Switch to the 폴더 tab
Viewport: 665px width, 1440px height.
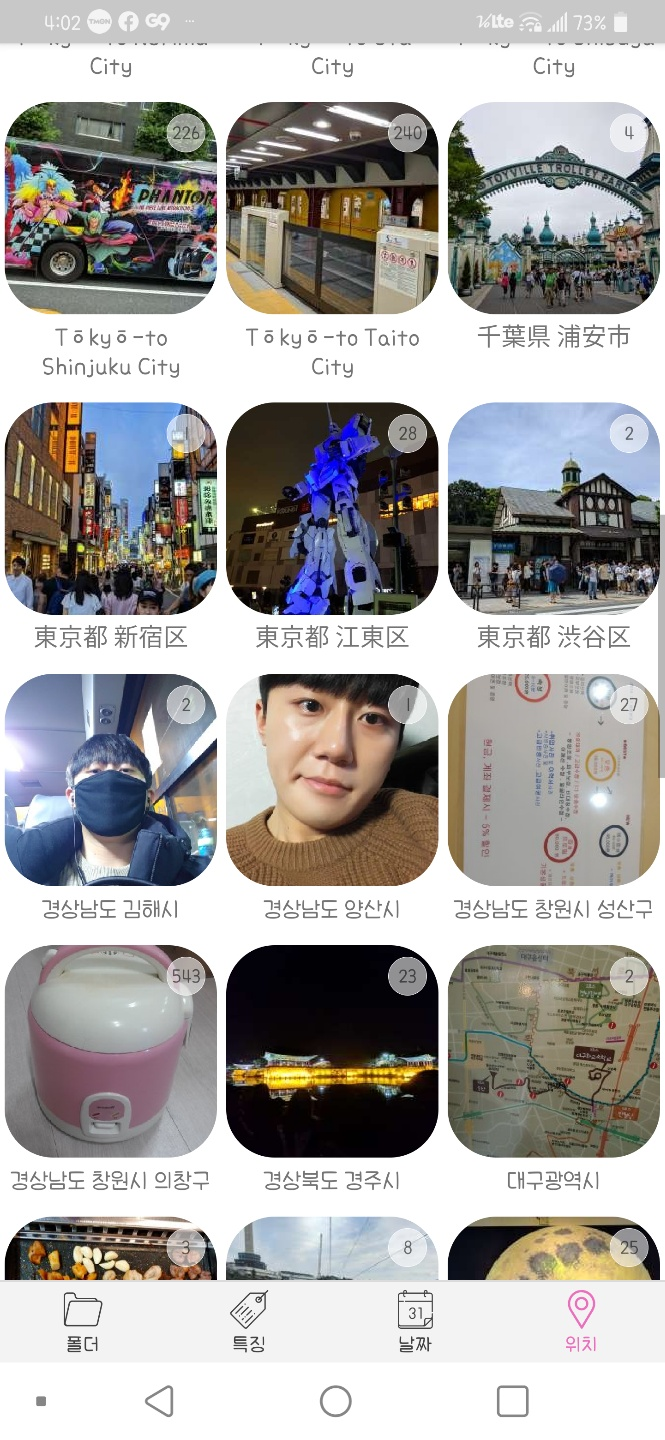click(x=83, y=1320)
